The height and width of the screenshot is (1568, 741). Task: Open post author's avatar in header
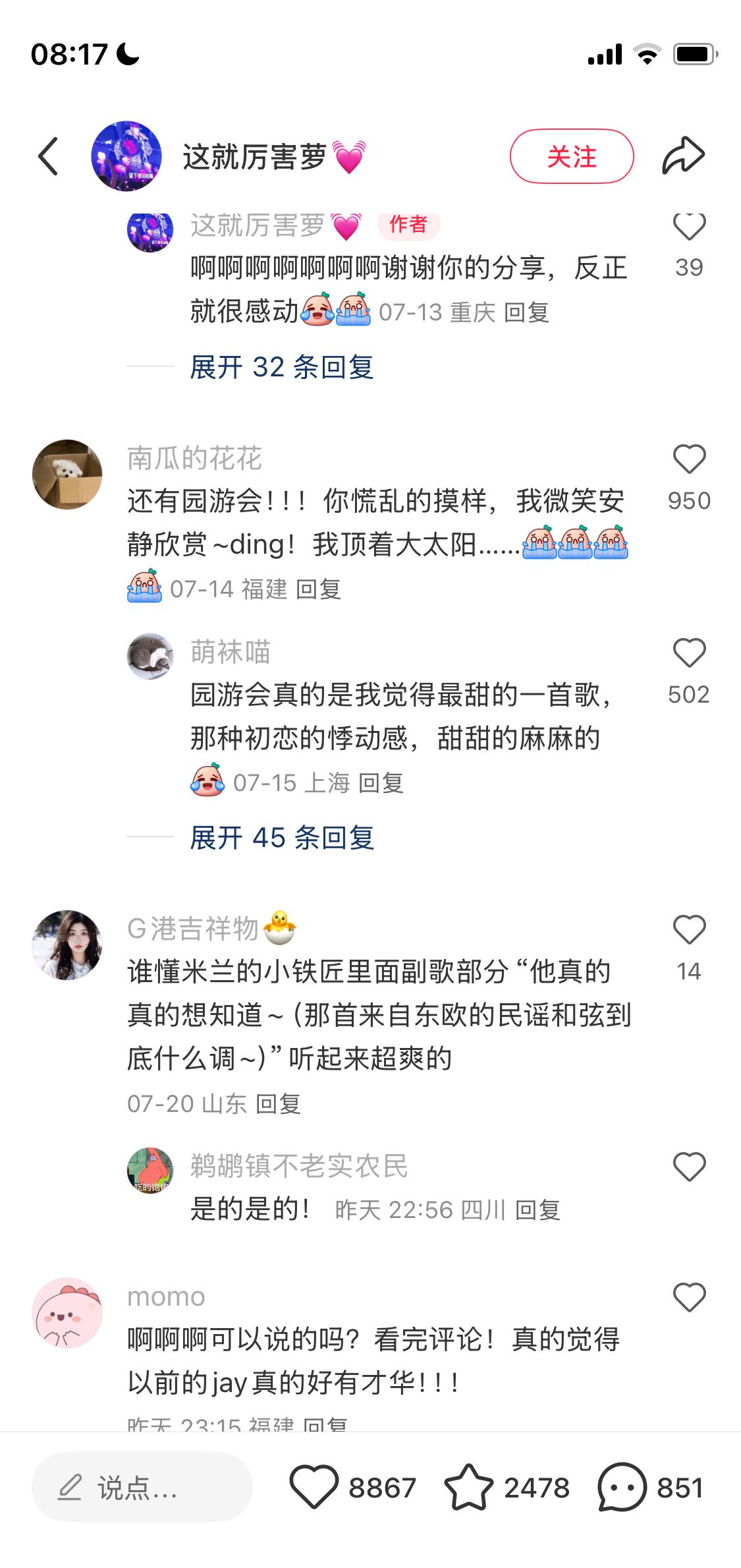[126, 157]
